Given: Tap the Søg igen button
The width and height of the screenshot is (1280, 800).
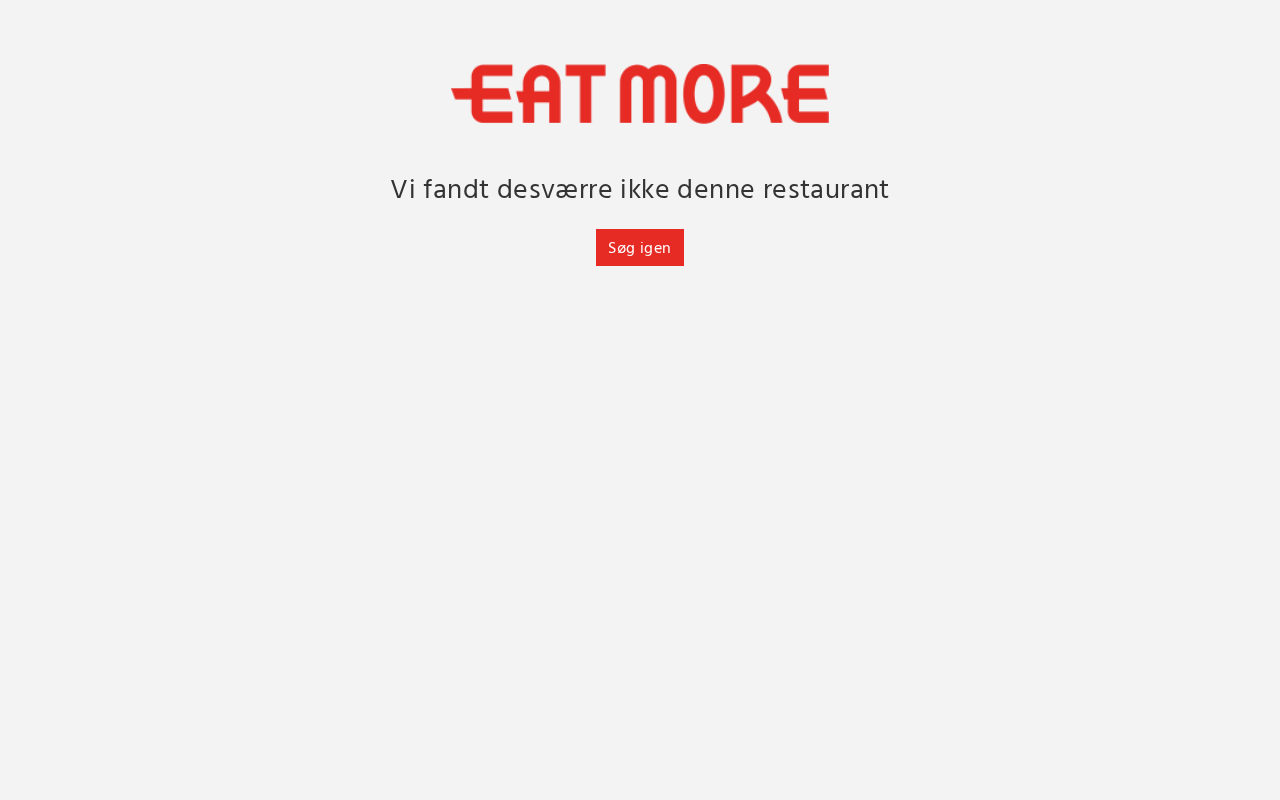Looking at the screenshot, I should click(x=639, y=247).
